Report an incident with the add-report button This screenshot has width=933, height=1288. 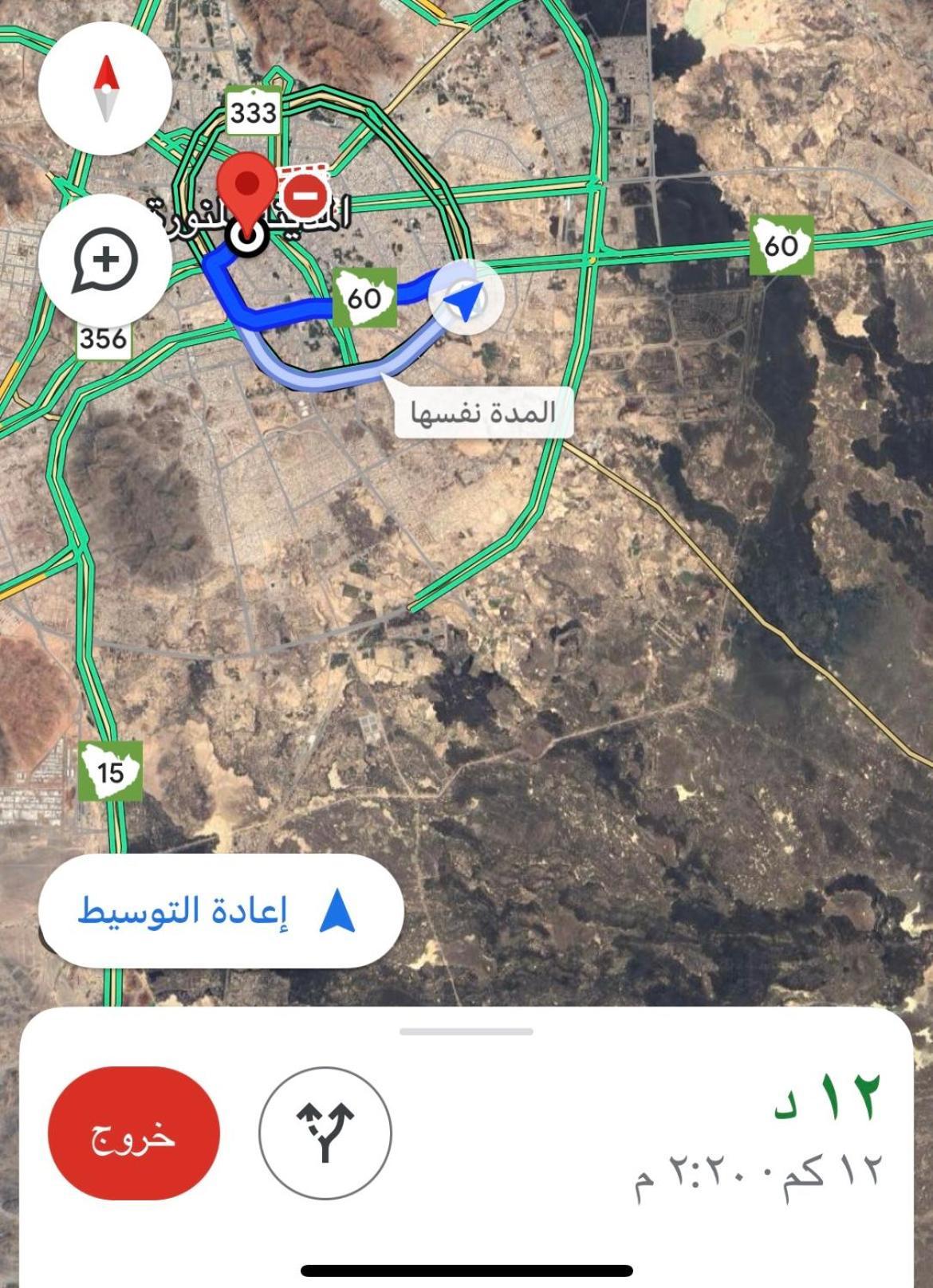(x=105, y=261)
